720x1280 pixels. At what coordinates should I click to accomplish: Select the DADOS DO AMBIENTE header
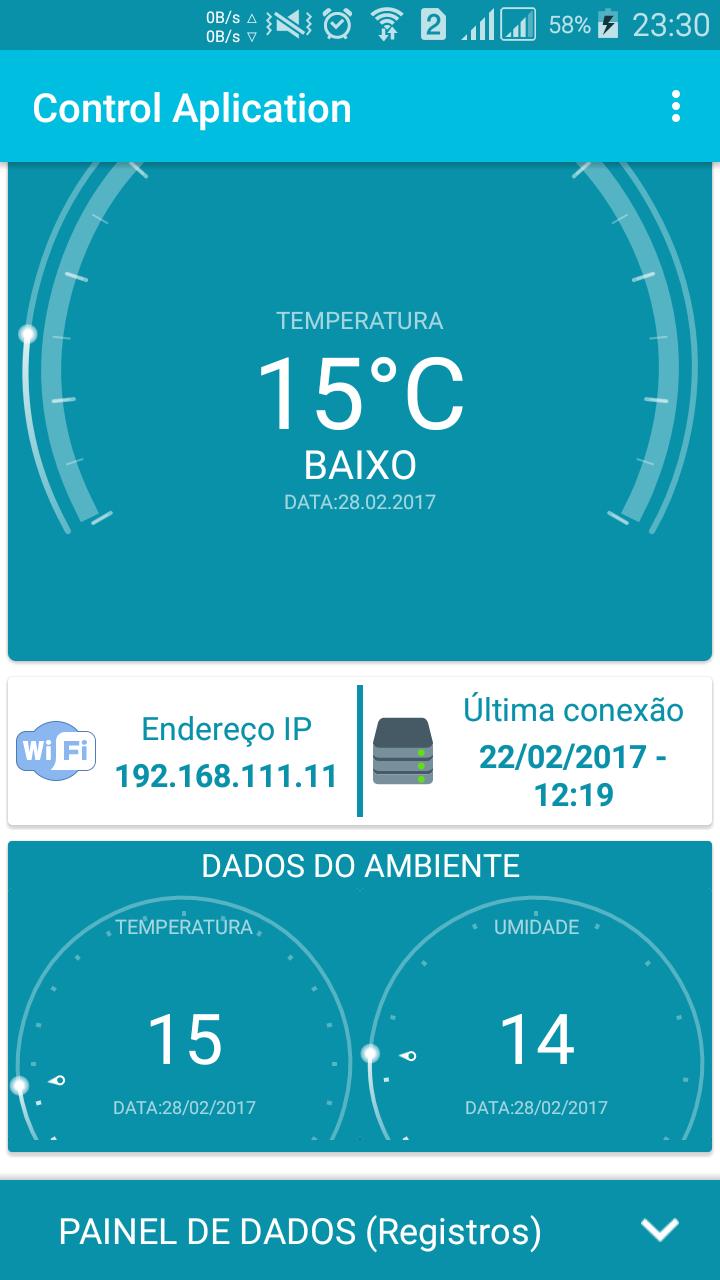pyautogui.click(x=360, y=866)
